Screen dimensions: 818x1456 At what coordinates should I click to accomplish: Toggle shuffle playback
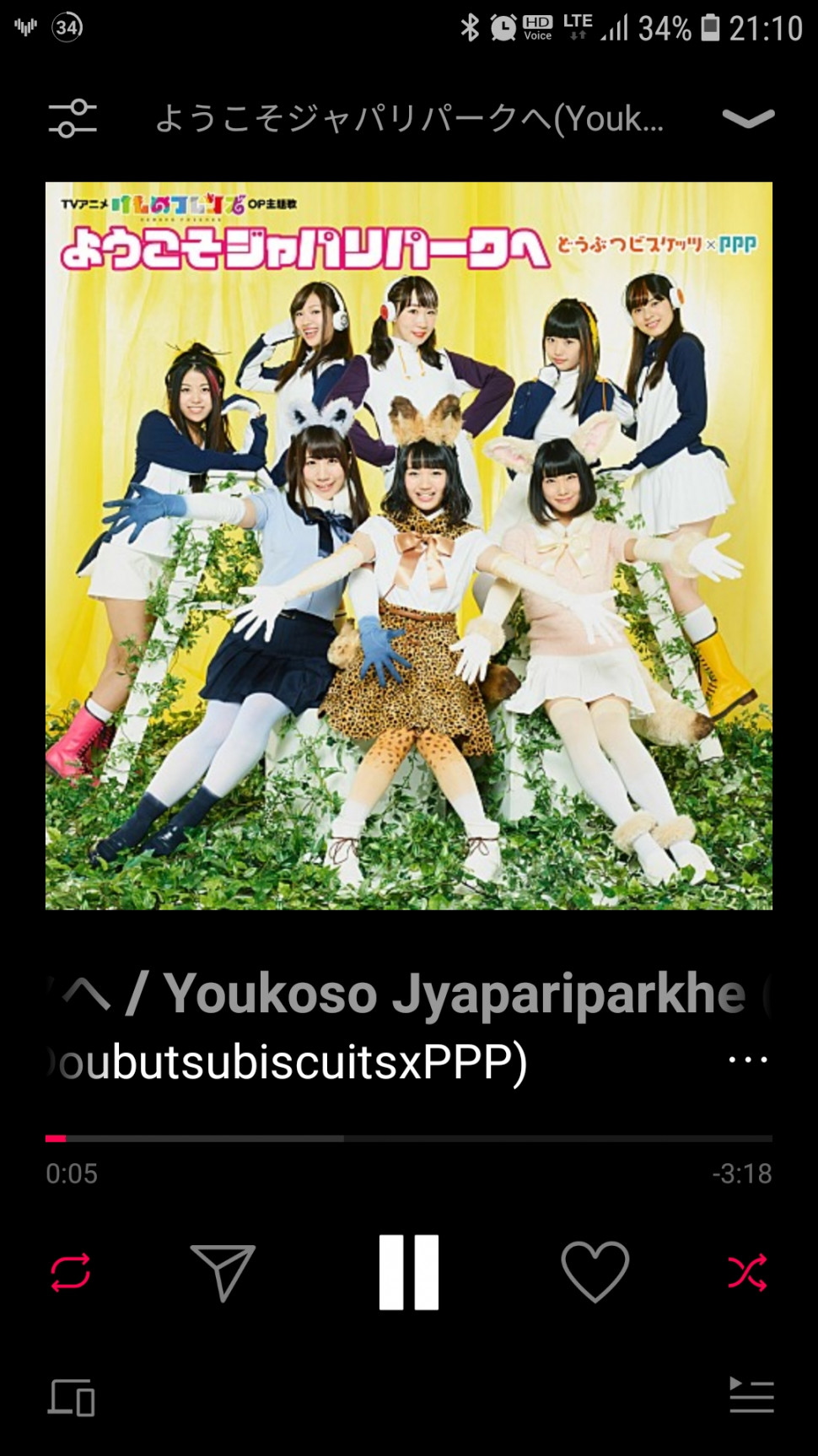pos(747,1272)
